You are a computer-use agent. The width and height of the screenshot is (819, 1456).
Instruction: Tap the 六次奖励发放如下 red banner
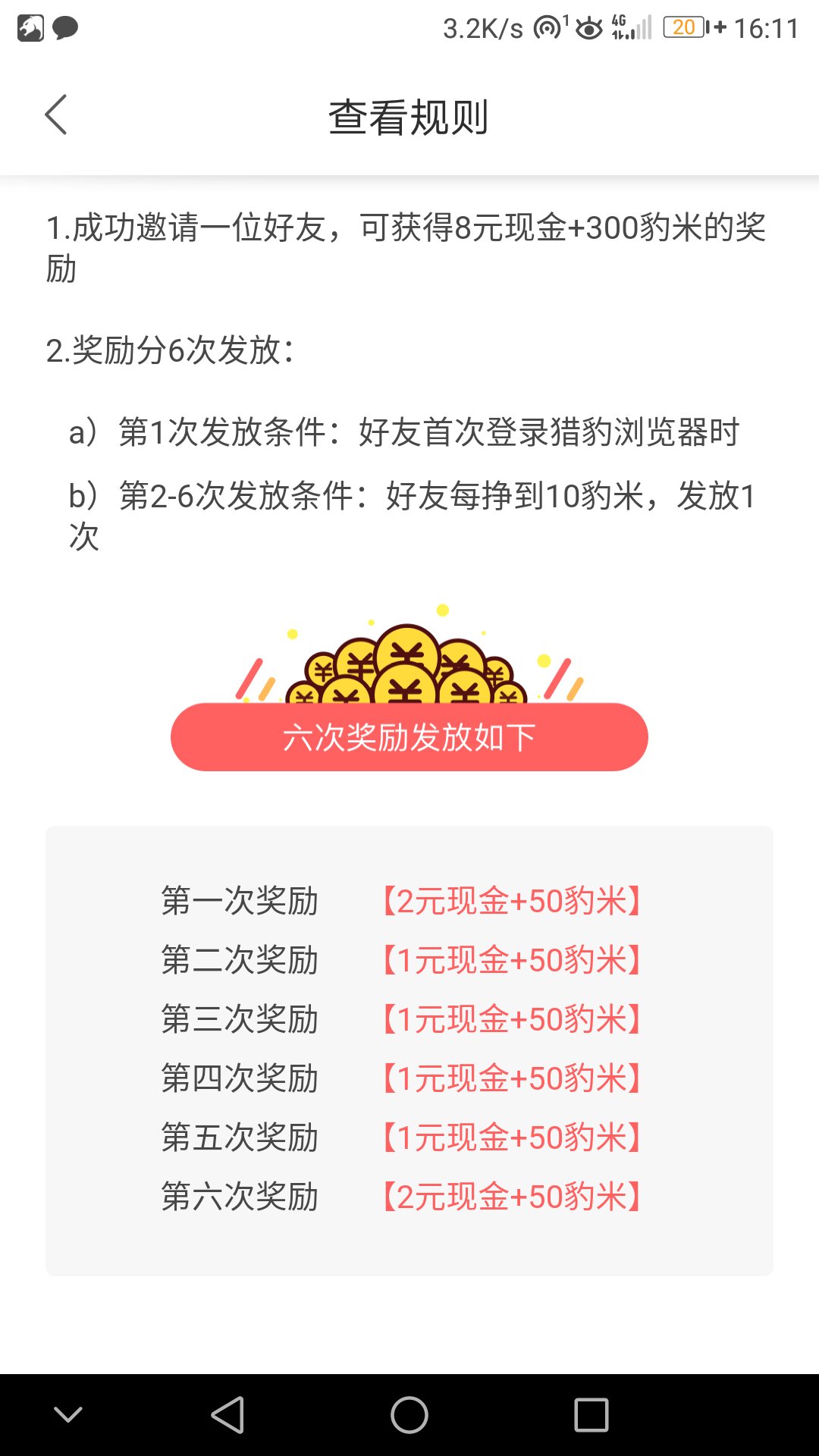coord(409,736)
